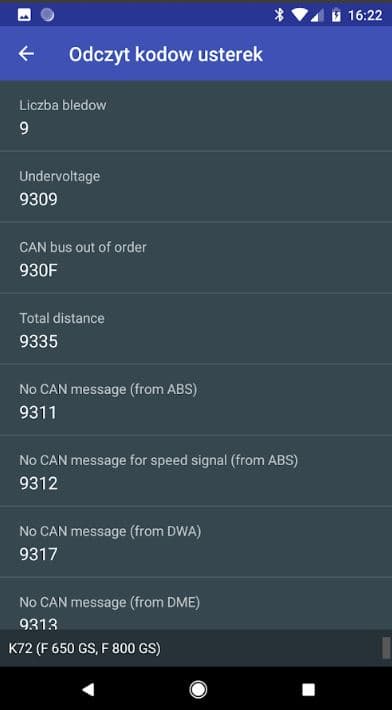Select the Total distance 9335 row

coord(196,329)
